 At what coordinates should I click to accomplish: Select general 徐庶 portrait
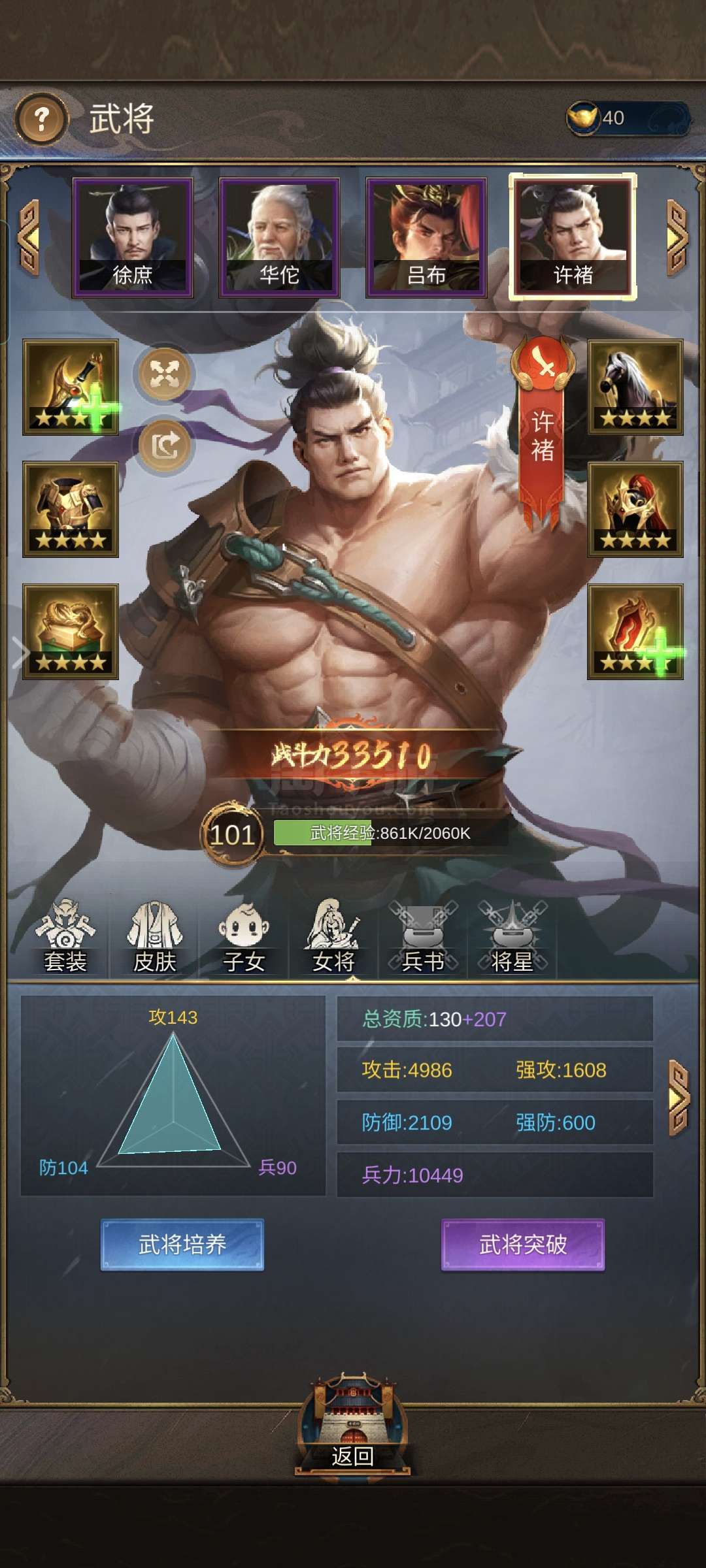(133, 237)
